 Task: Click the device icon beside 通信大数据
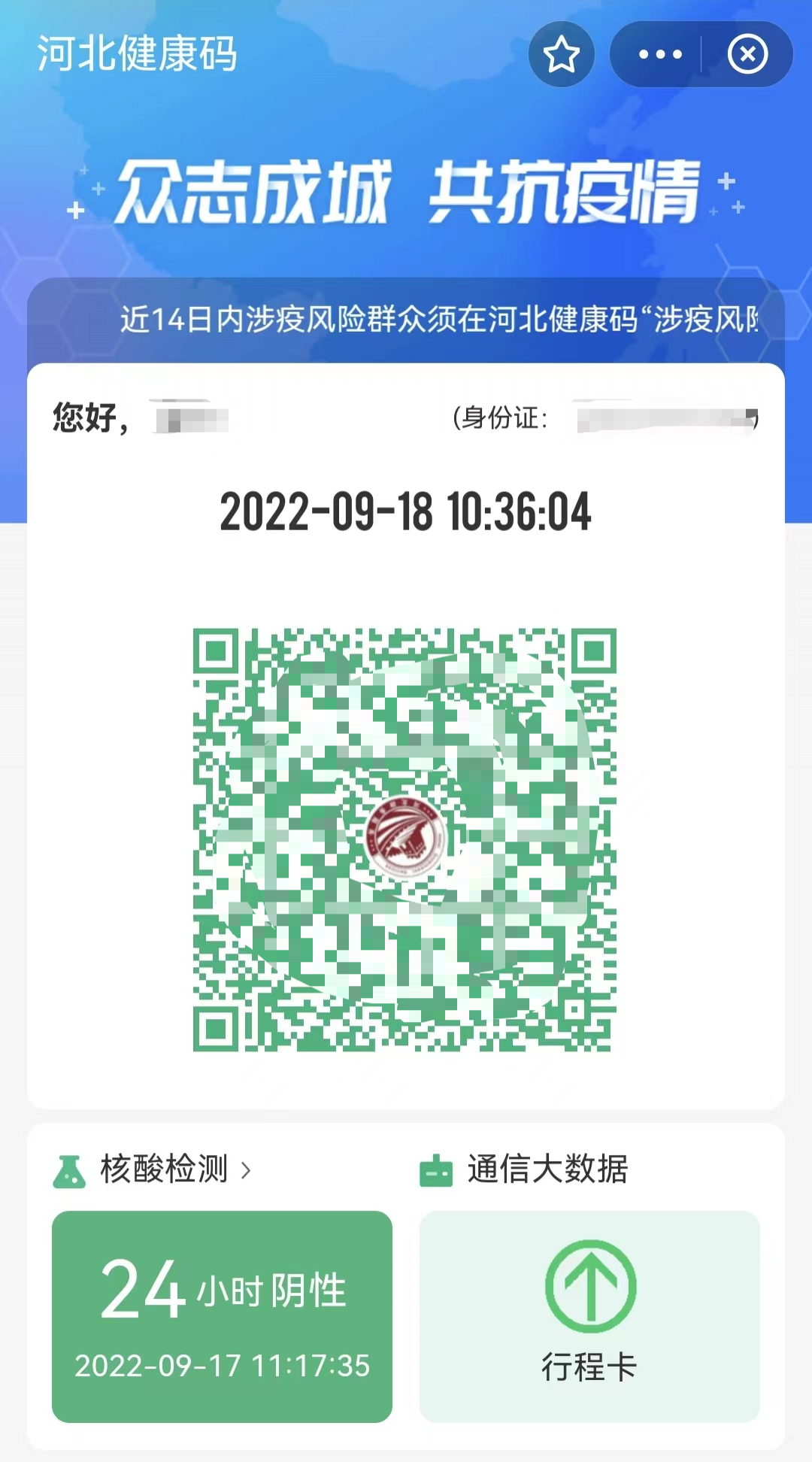click(x=436, y=1167)
